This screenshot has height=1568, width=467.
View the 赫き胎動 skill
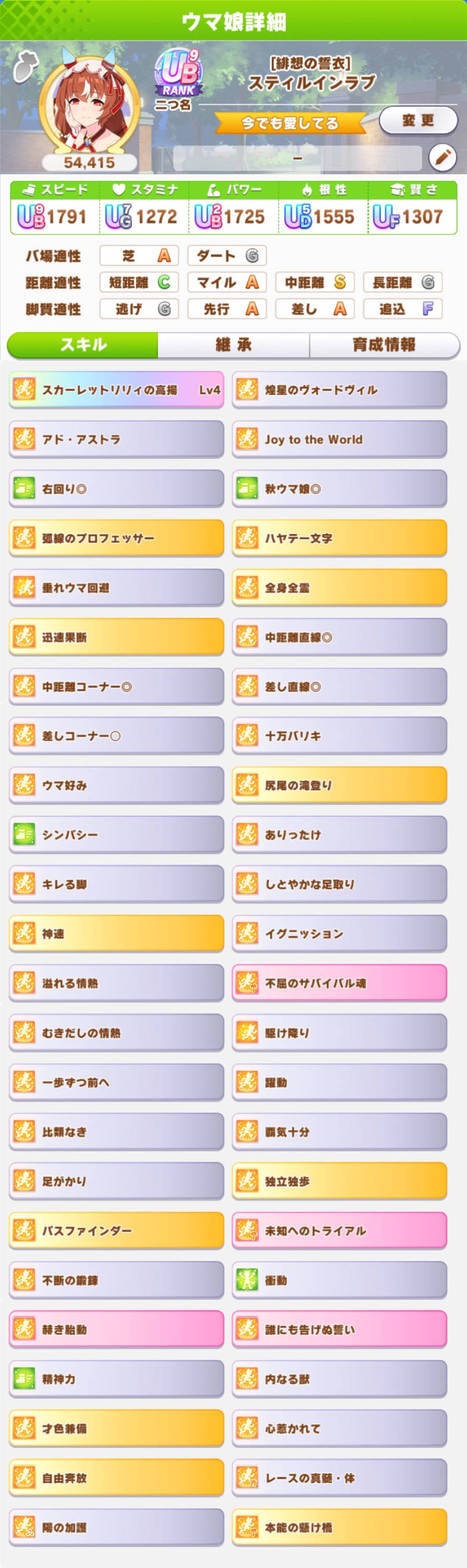point(116,1330)
